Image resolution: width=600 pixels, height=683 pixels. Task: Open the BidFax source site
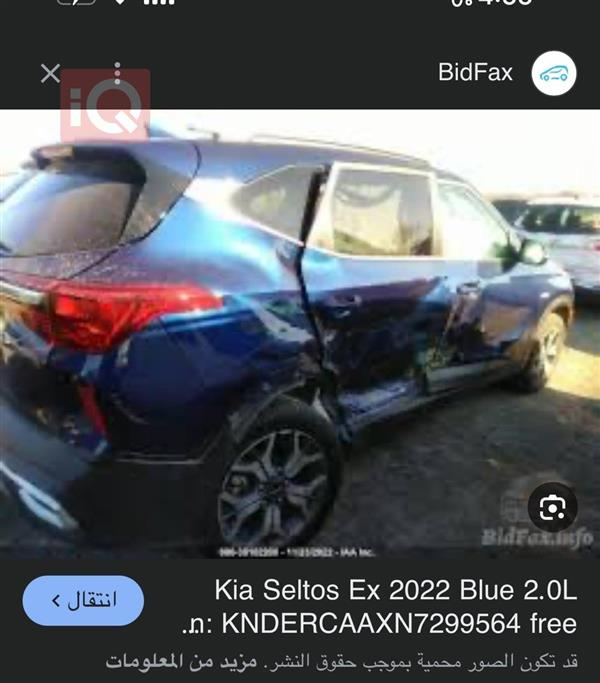click(x=475, y=73)
